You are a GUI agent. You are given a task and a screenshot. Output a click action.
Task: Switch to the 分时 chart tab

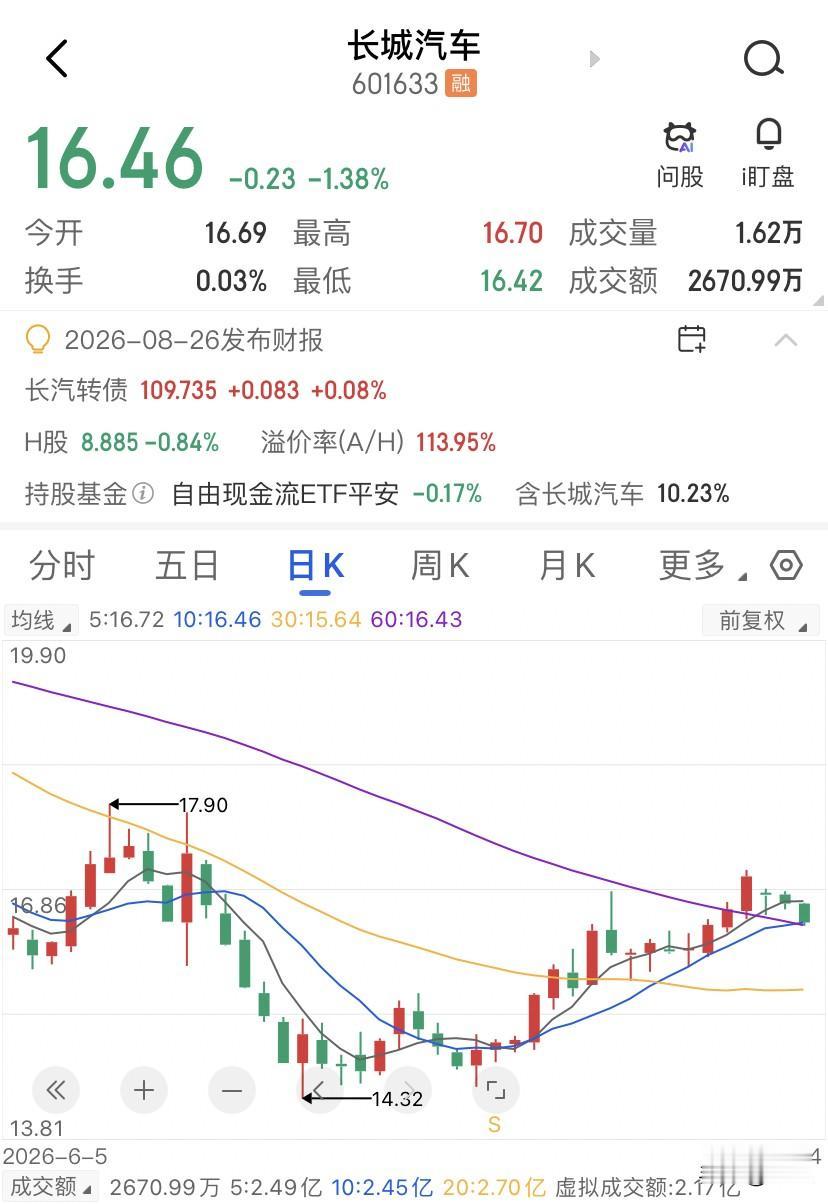[x=61, y=566]
